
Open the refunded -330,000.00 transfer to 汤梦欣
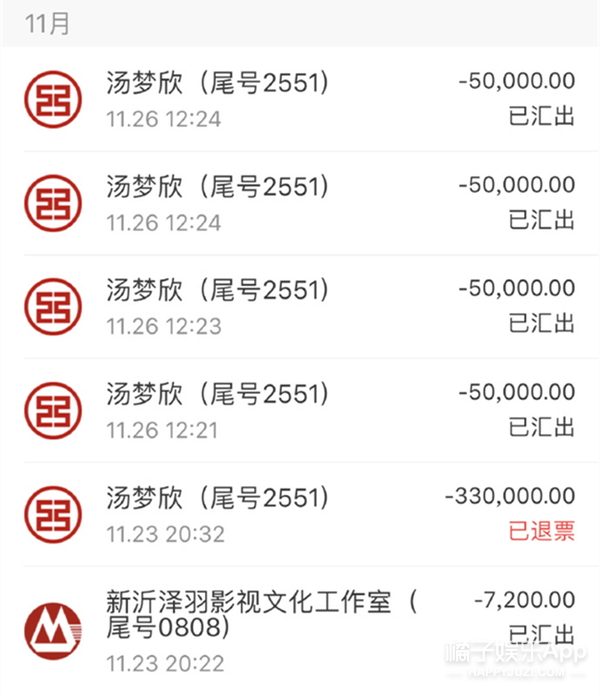300,514
